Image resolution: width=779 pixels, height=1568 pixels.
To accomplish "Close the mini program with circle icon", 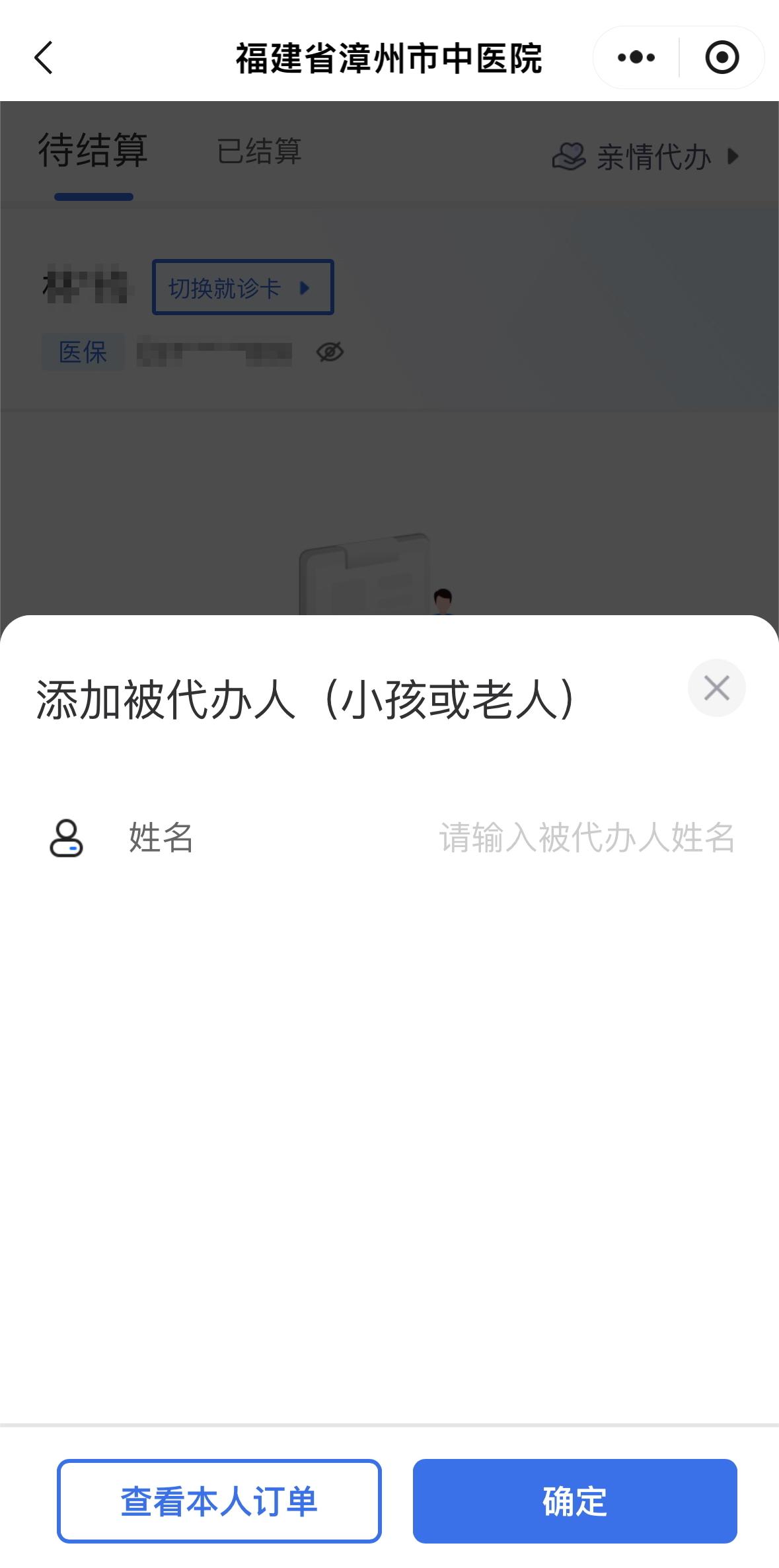I will tap(722, 57).
